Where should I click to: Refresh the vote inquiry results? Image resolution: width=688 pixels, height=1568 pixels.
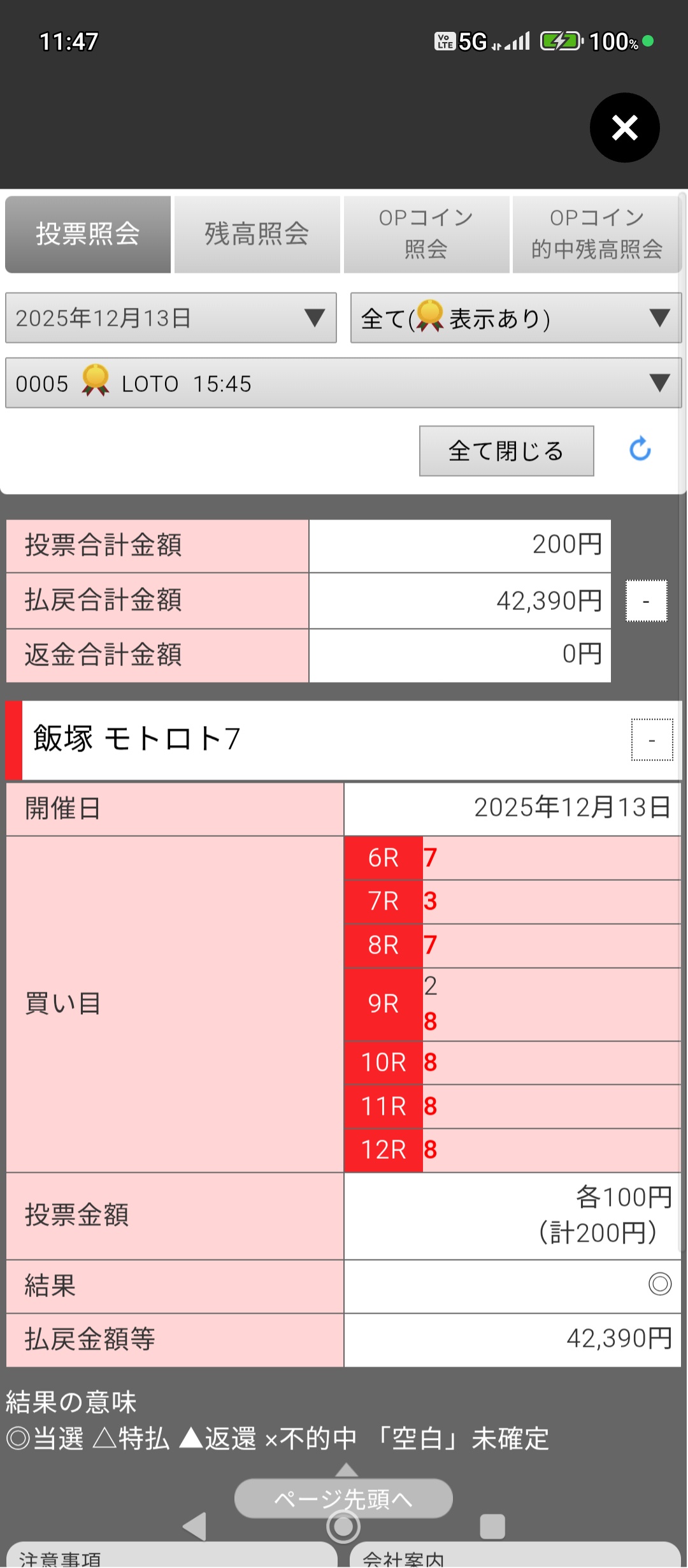pyautogui.click(x=640, y=449)
